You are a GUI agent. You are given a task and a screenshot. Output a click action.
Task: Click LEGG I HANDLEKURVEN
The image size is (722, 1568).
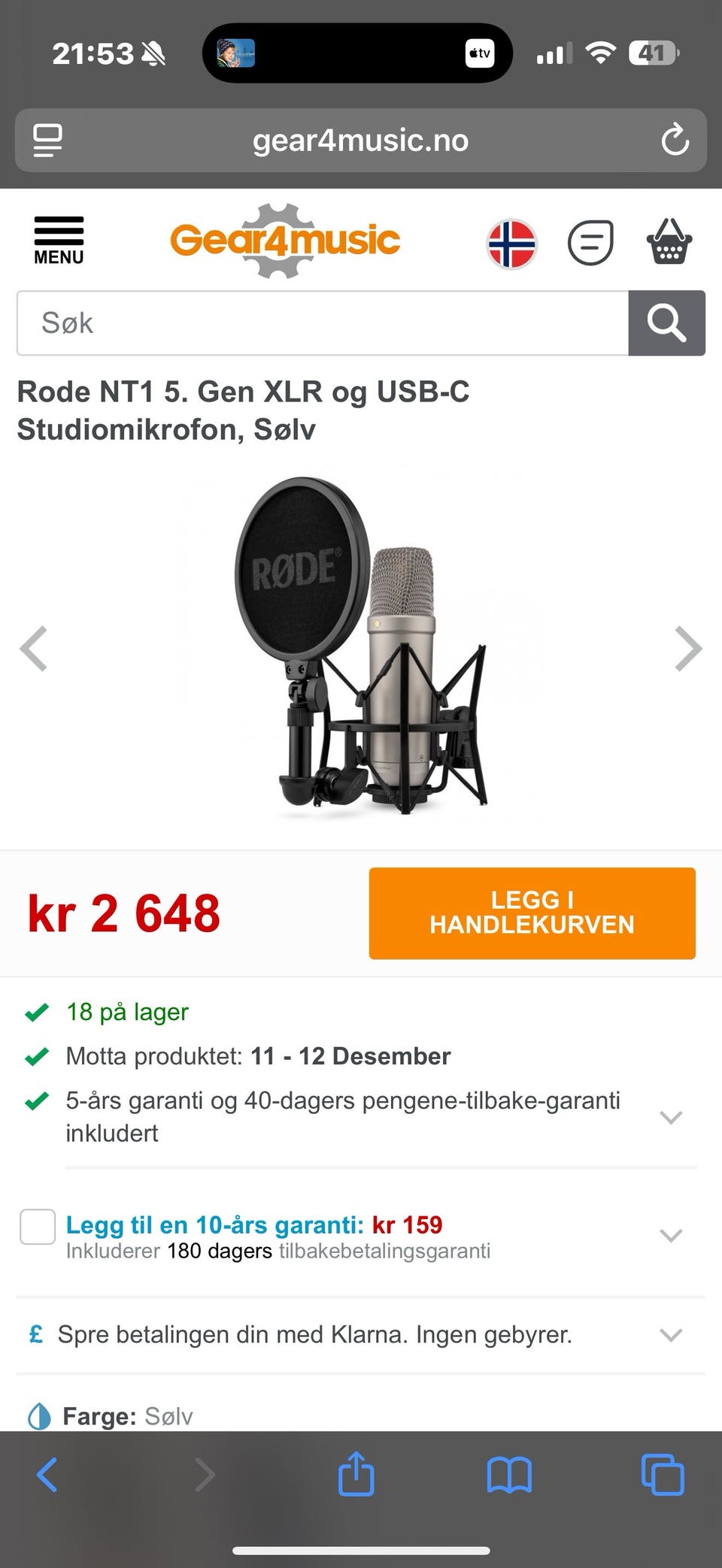[x=532, y=913]
